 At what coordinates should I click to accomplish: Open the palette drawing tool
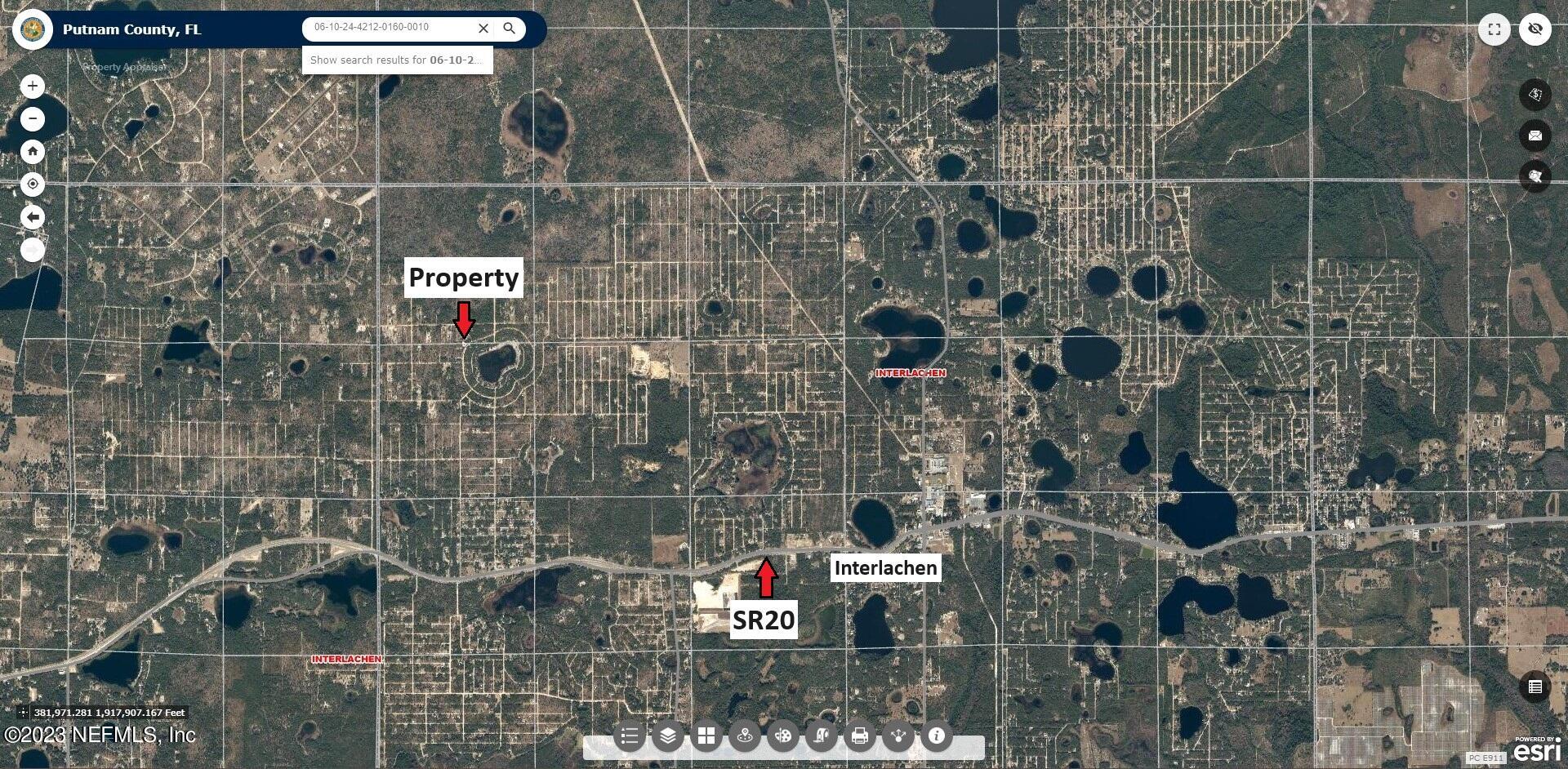pyautogui.click(x=782, y=736)
